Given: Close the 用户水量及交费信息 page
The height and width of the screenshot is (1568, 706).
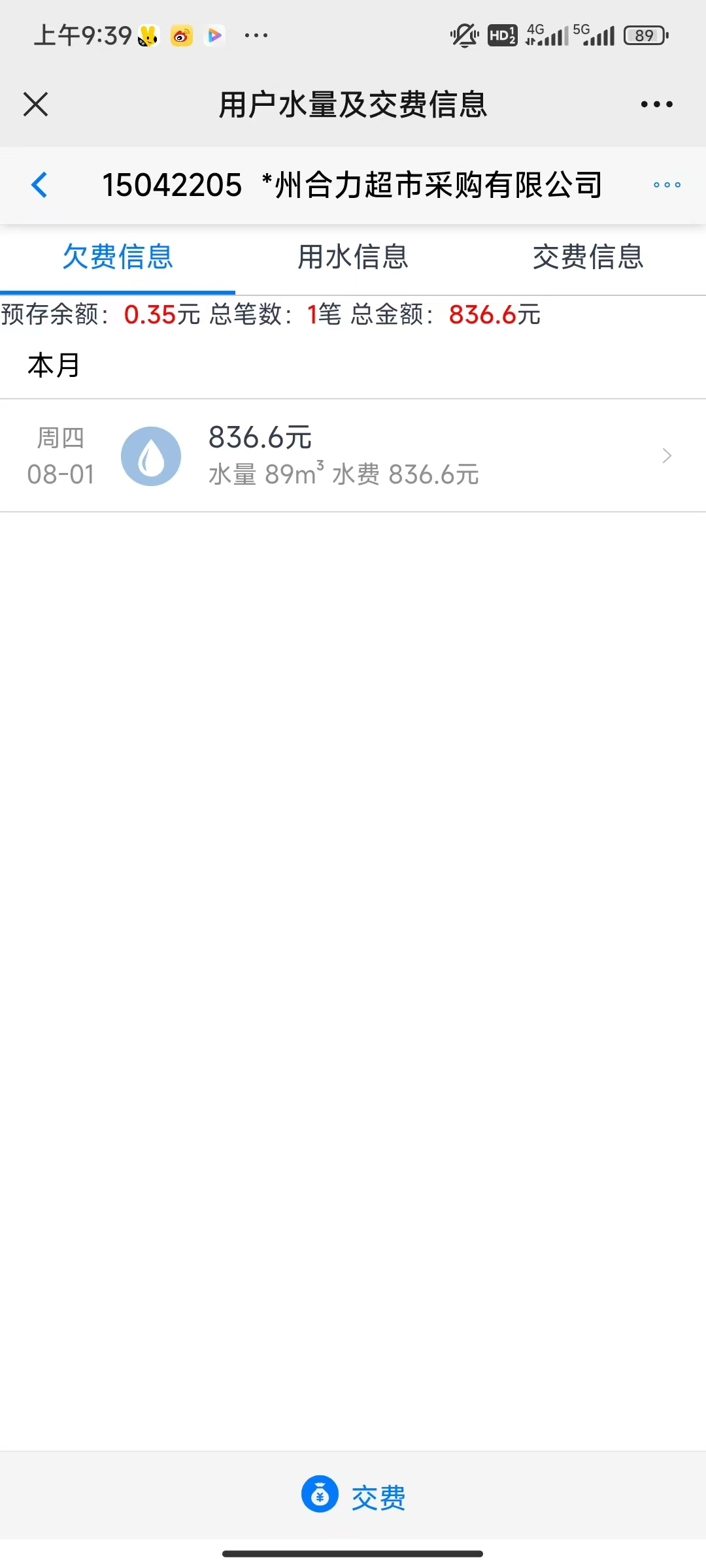Looking at the screenshot, I should coord(36,105).
